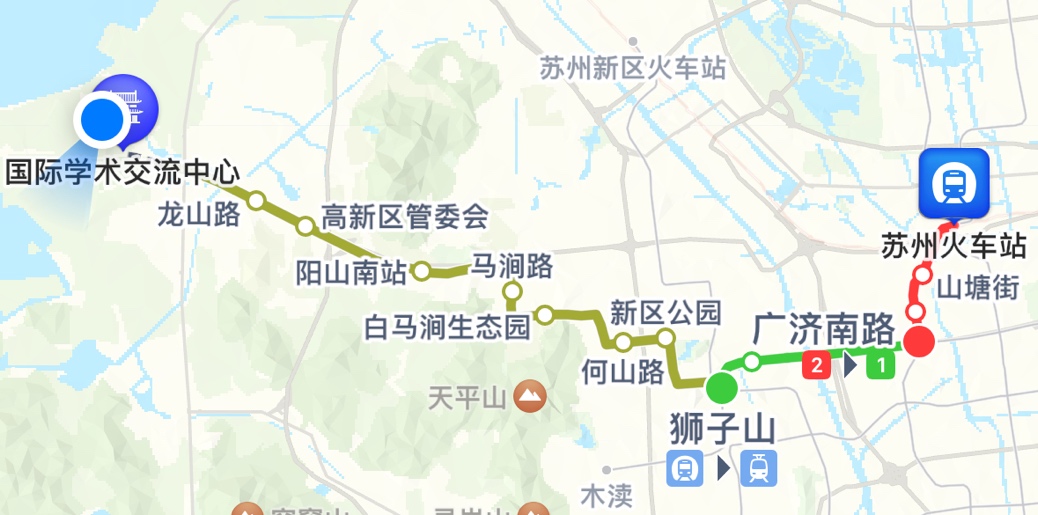This screenshot has height=515, width=1038.
Task: Tap the 国际学术交流中心 start marker
Action: tap(101, 120)
